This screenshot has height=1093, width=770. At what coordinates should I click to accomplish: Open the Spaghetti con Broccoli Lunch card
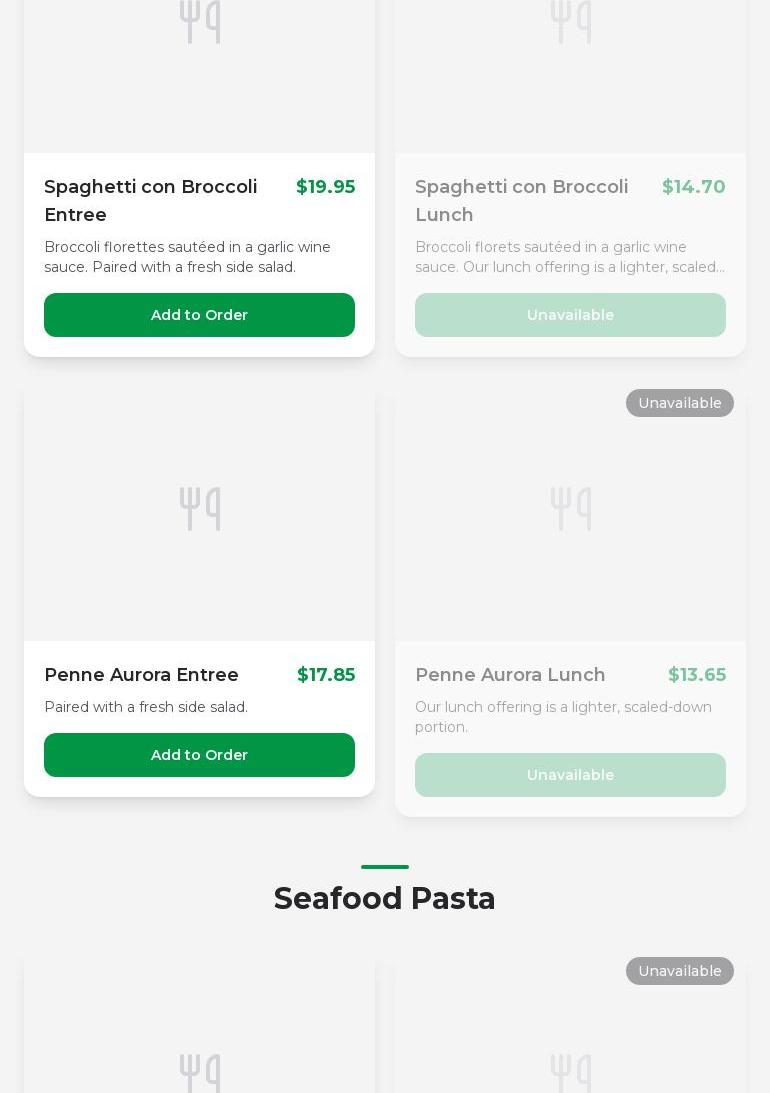click(x=521, y=200)
